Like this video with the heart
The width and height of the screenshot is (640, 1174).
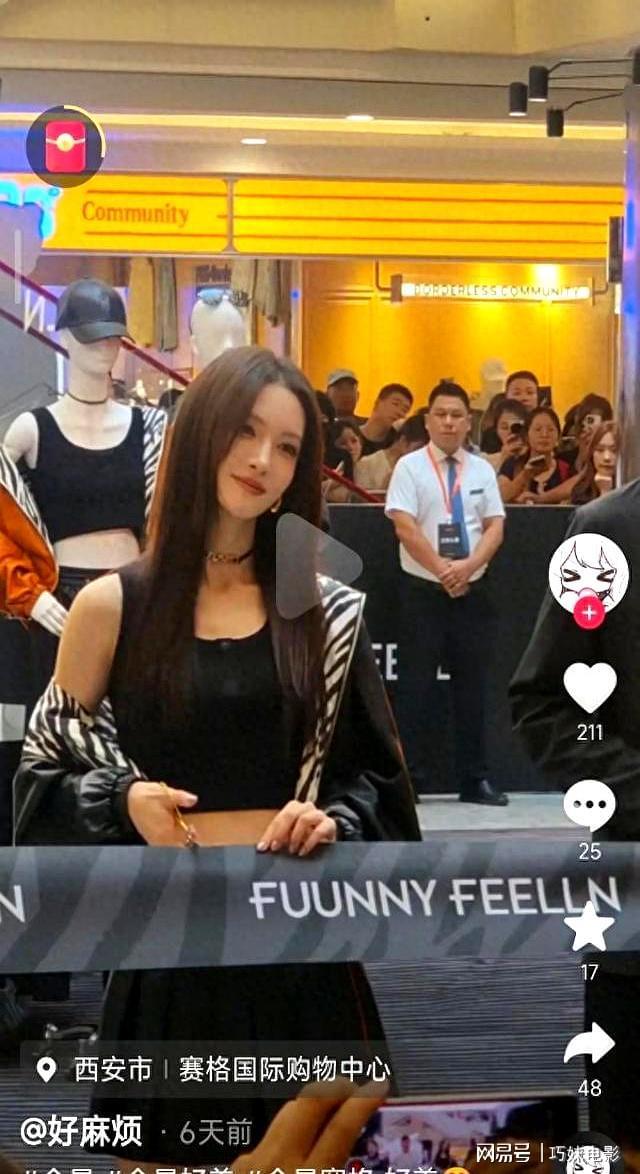tap(589, 688)
